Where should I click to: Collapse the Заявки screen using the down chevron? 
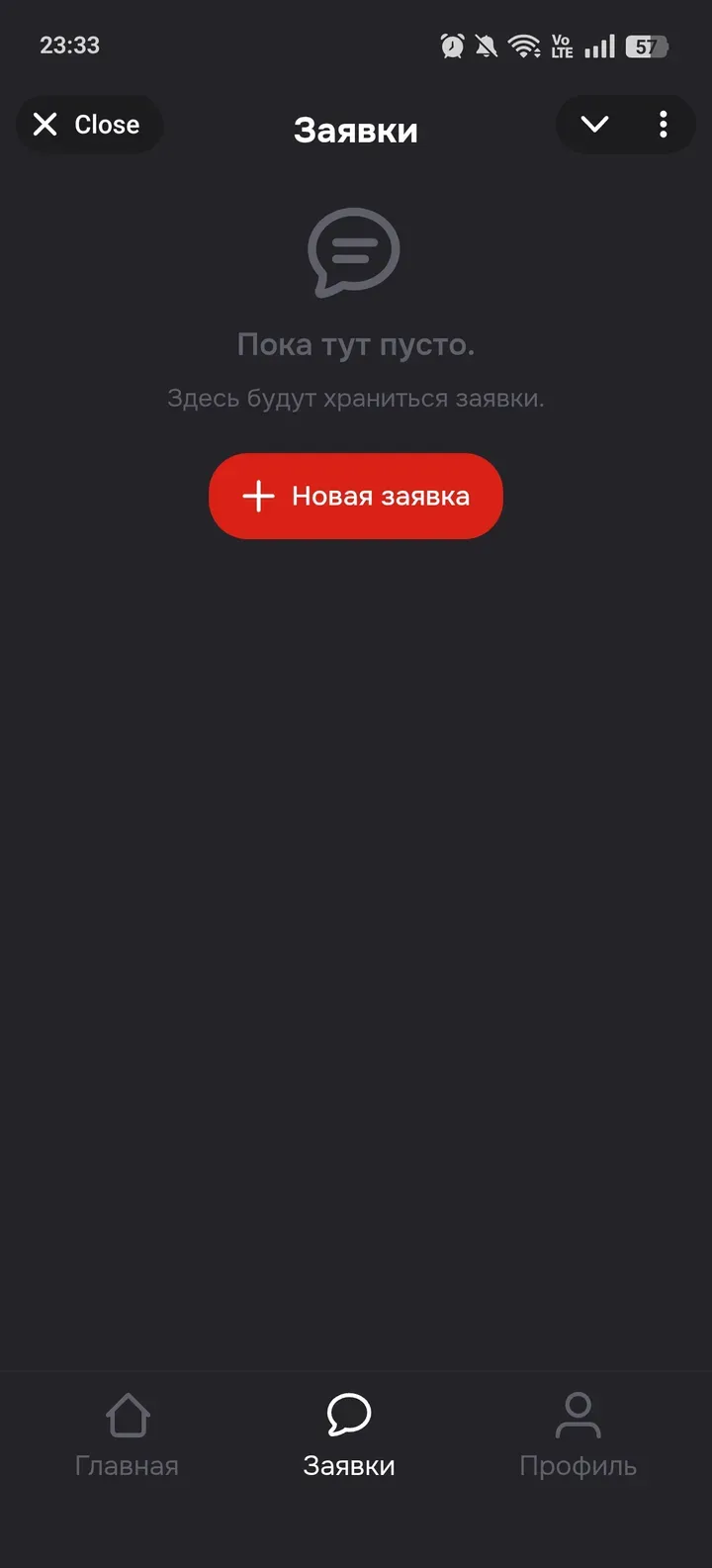[594, 124]
